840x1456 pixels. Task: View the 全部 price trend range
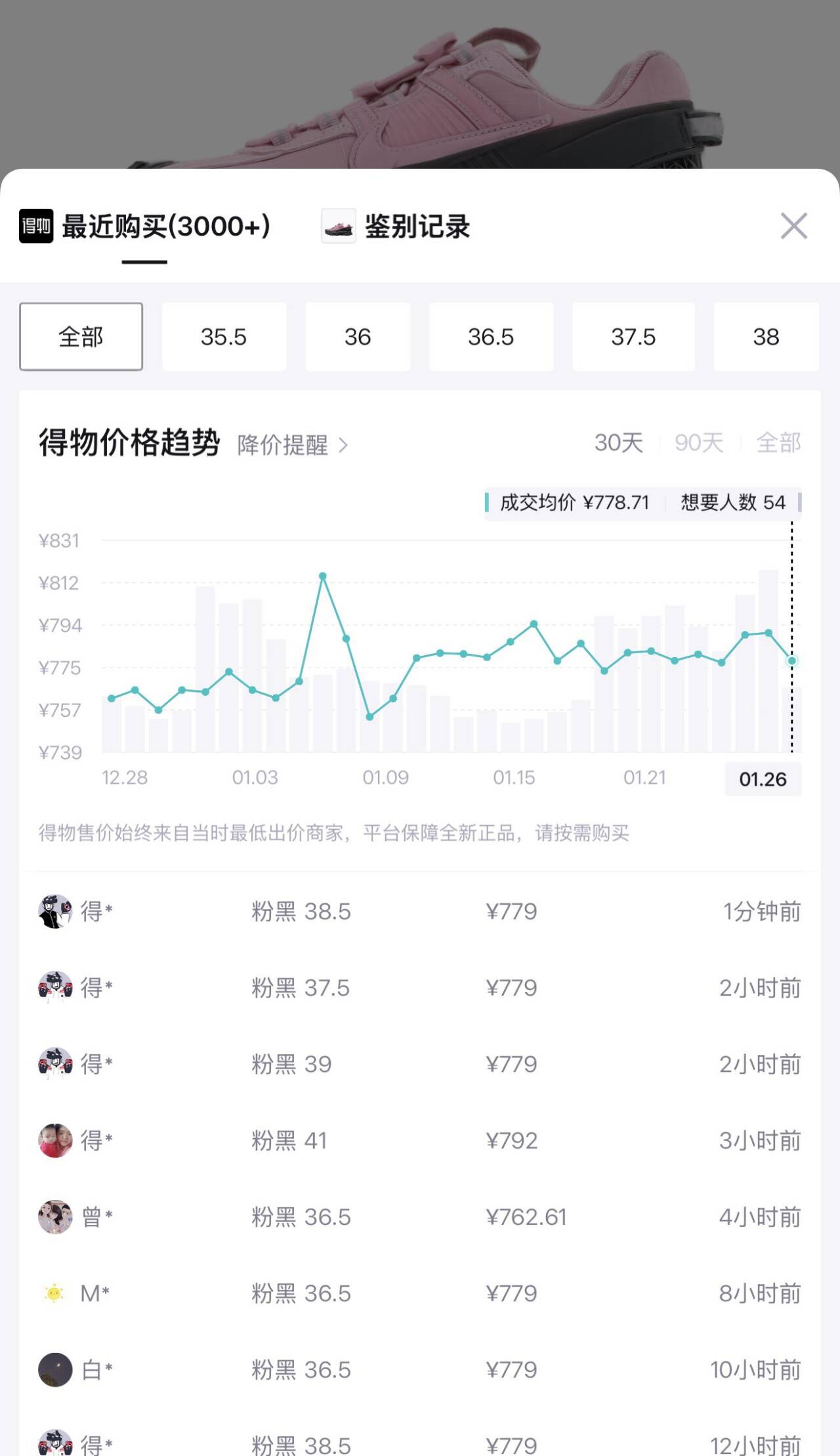(x=778, y=443)
